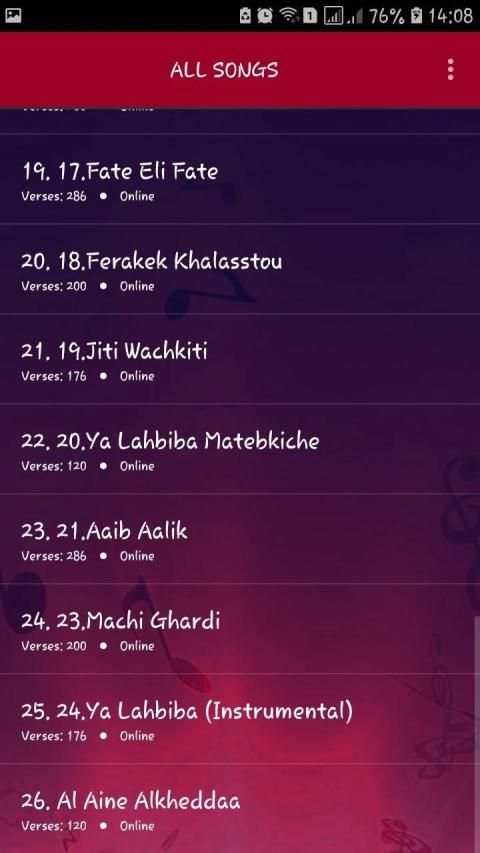This screenshot has width=480, height=853.
Task: Choose the song Aaib Aalik
Action: pyautogui.click(x=240, y=539)
